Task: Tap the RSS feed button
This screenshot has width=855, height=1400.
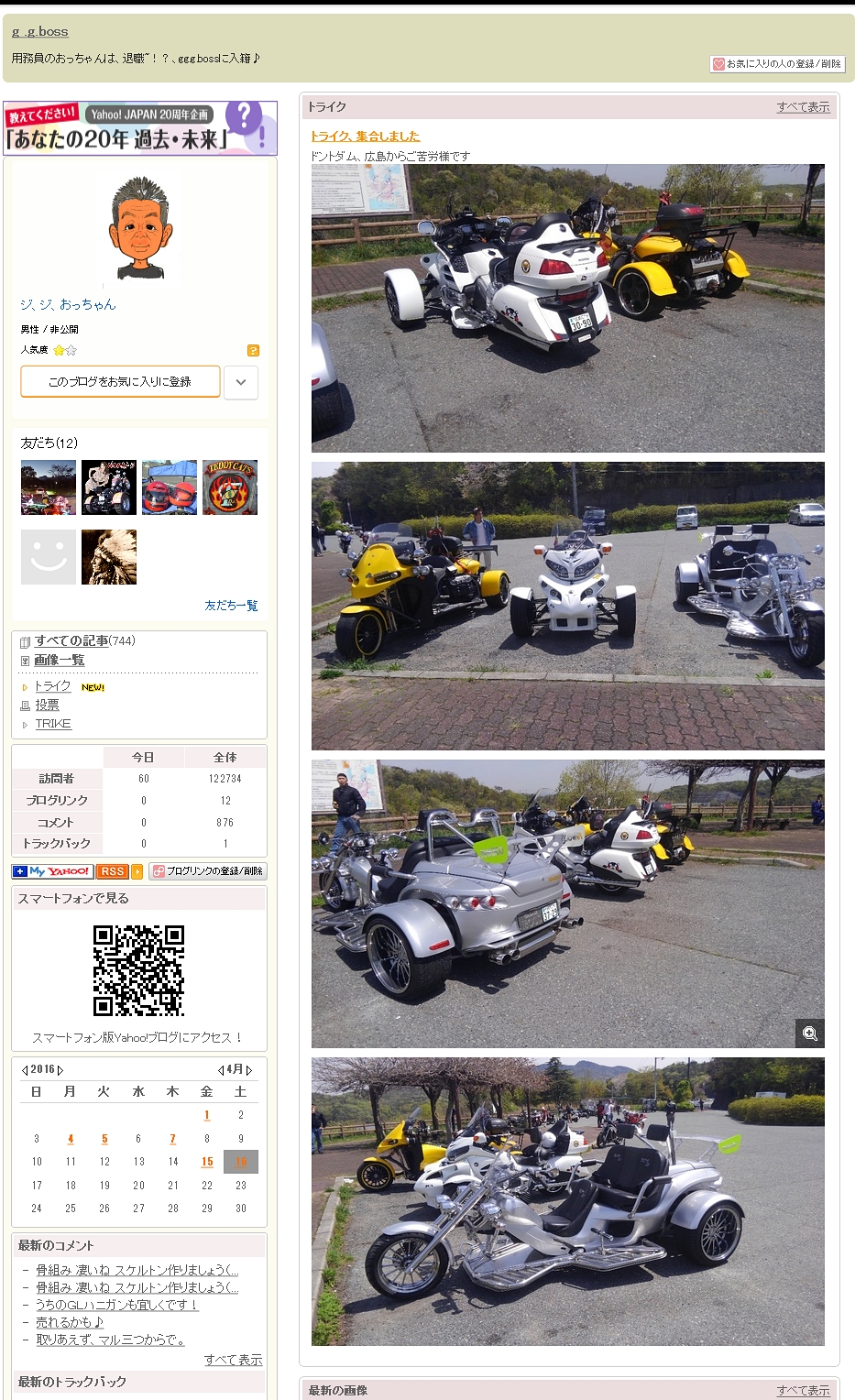Action: point(113,871)
